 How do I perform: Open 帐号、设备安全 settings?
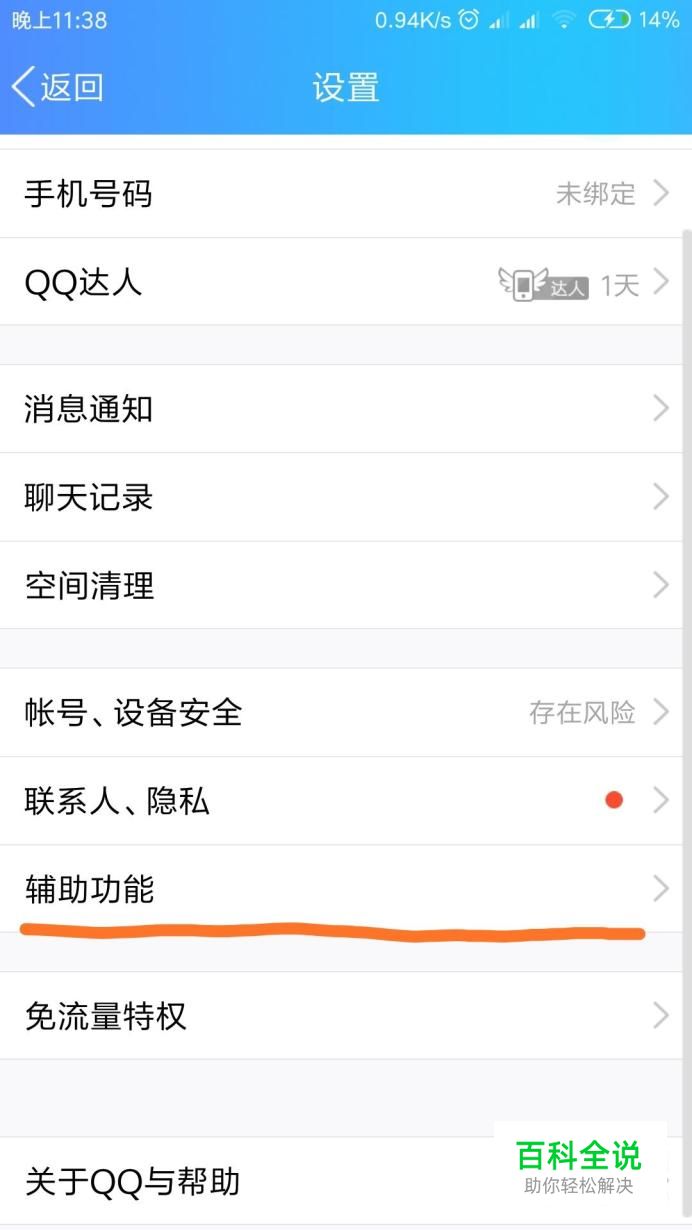[341, 713]
